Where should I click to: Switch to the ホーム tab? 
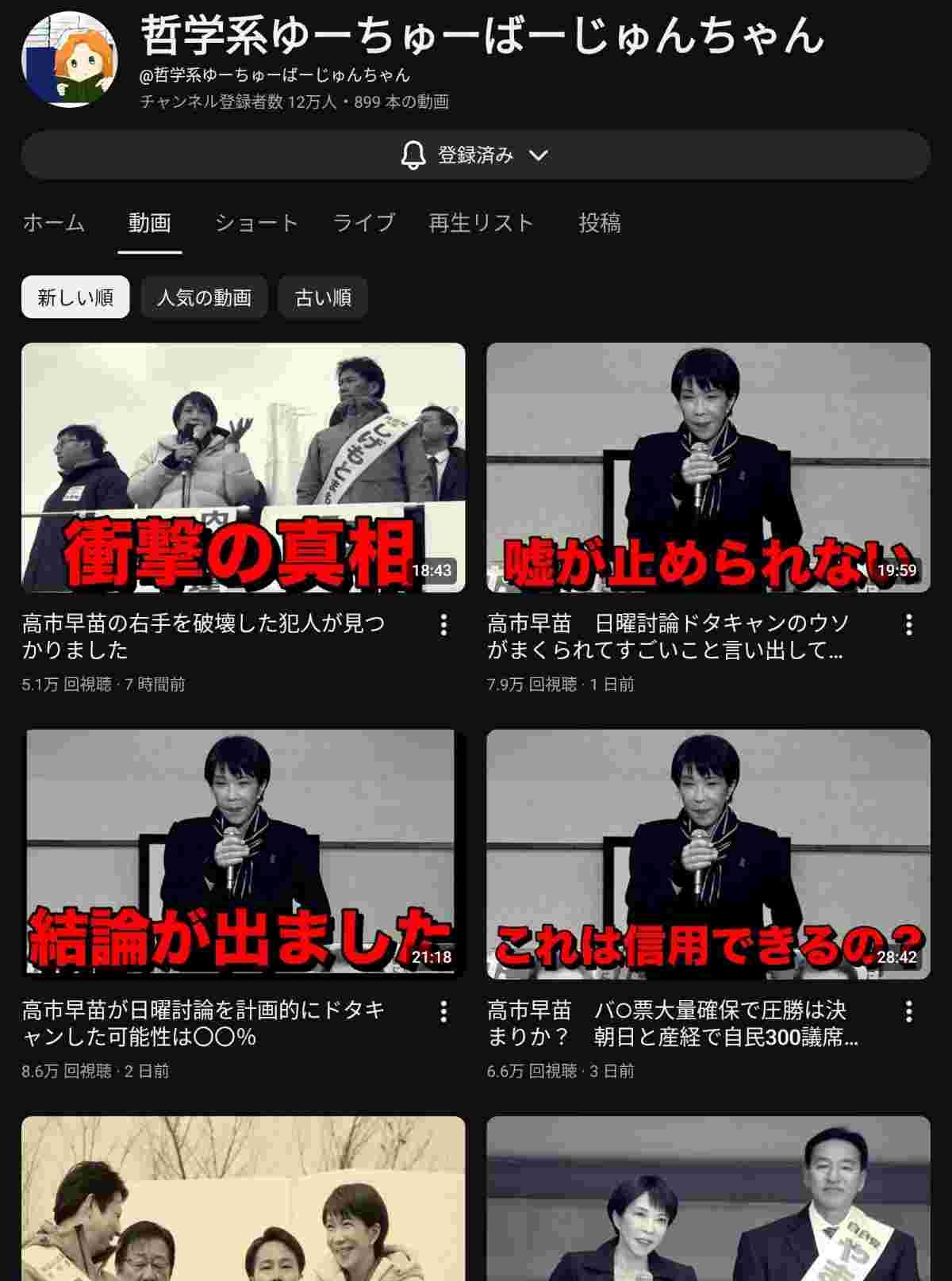[54, 223]
